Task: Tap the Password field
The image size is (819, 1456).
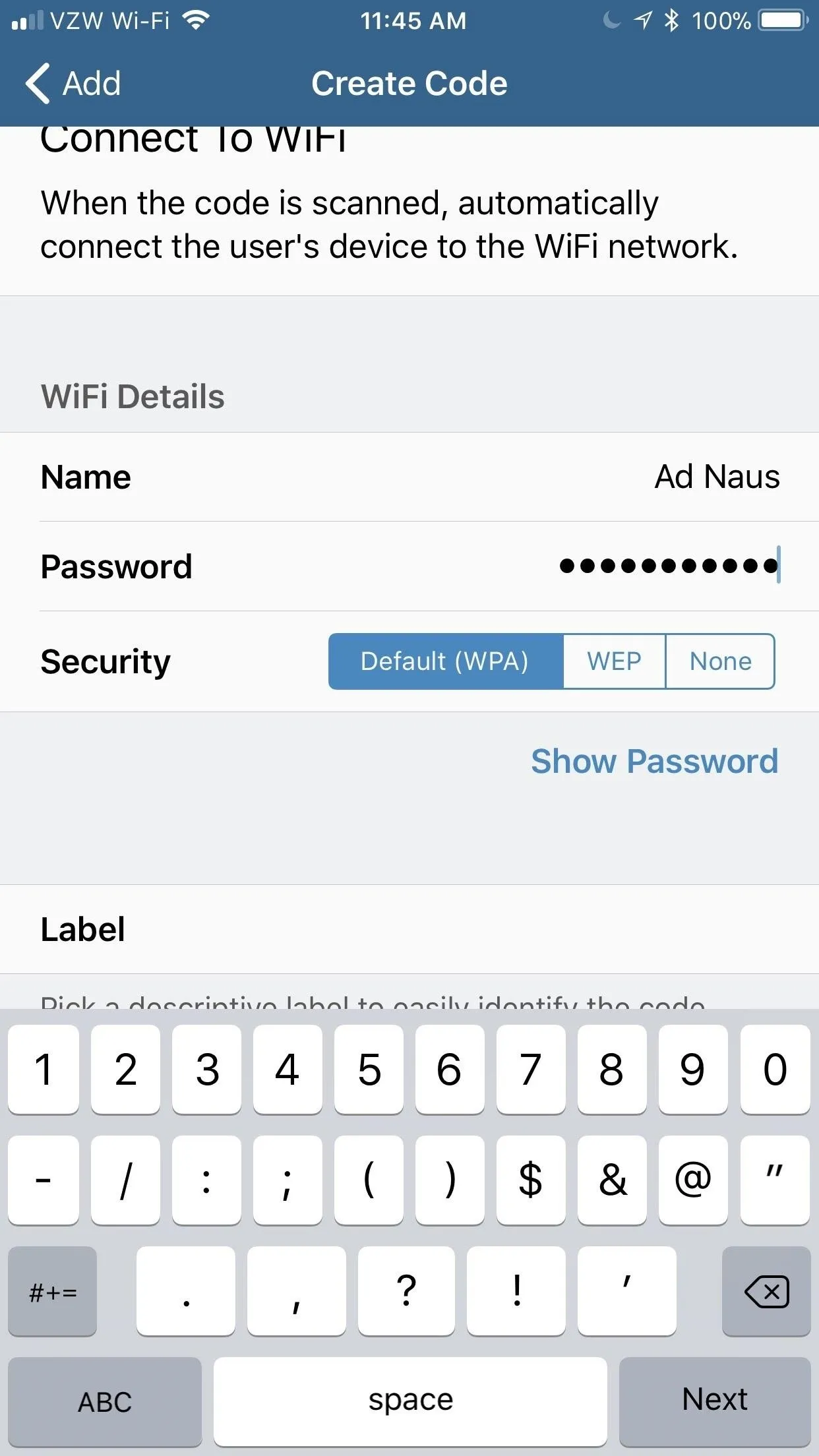Action: [x=409, y=566]
